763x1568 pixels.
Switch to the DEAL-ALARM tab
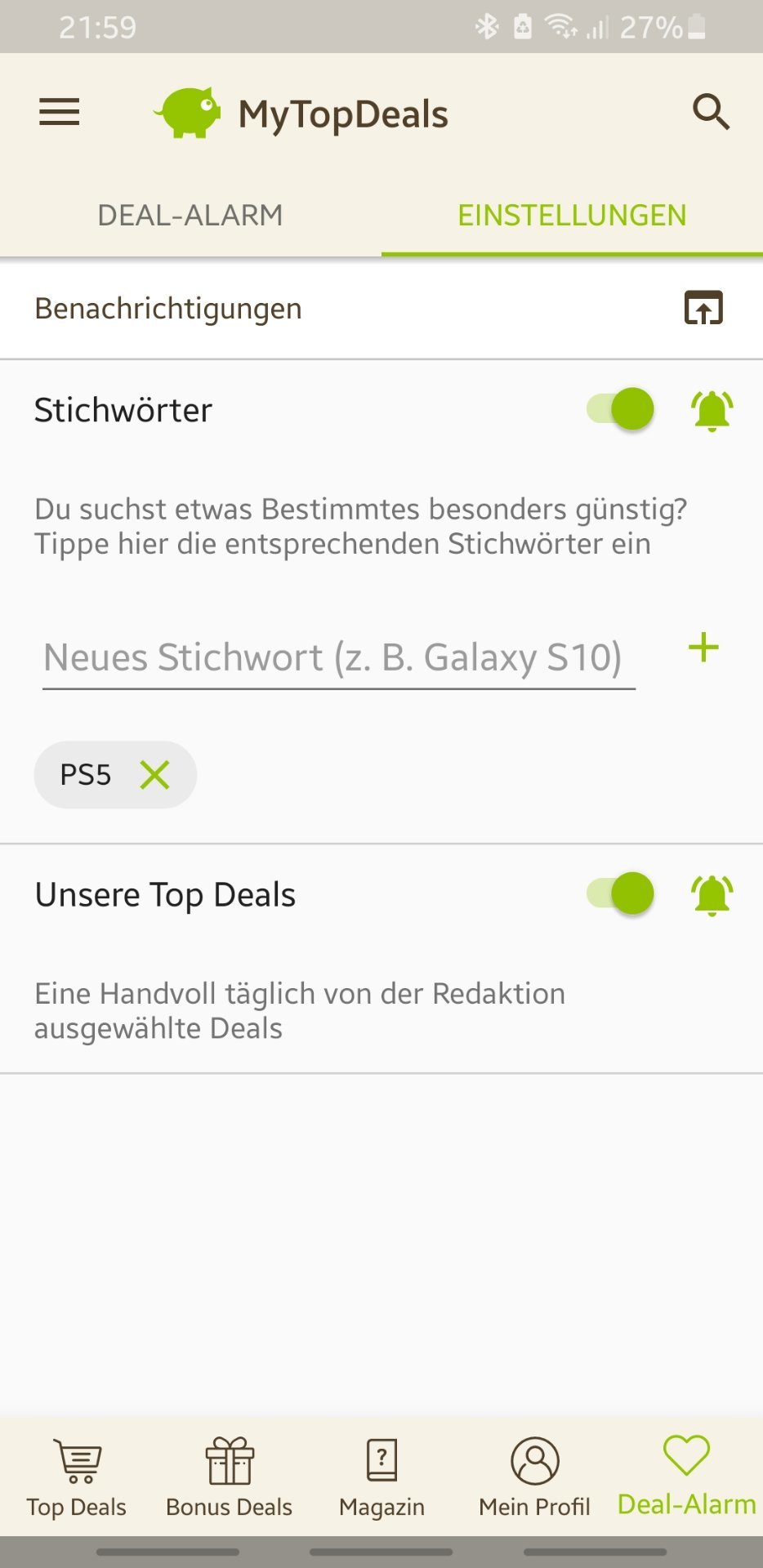(x=190, y=216)
